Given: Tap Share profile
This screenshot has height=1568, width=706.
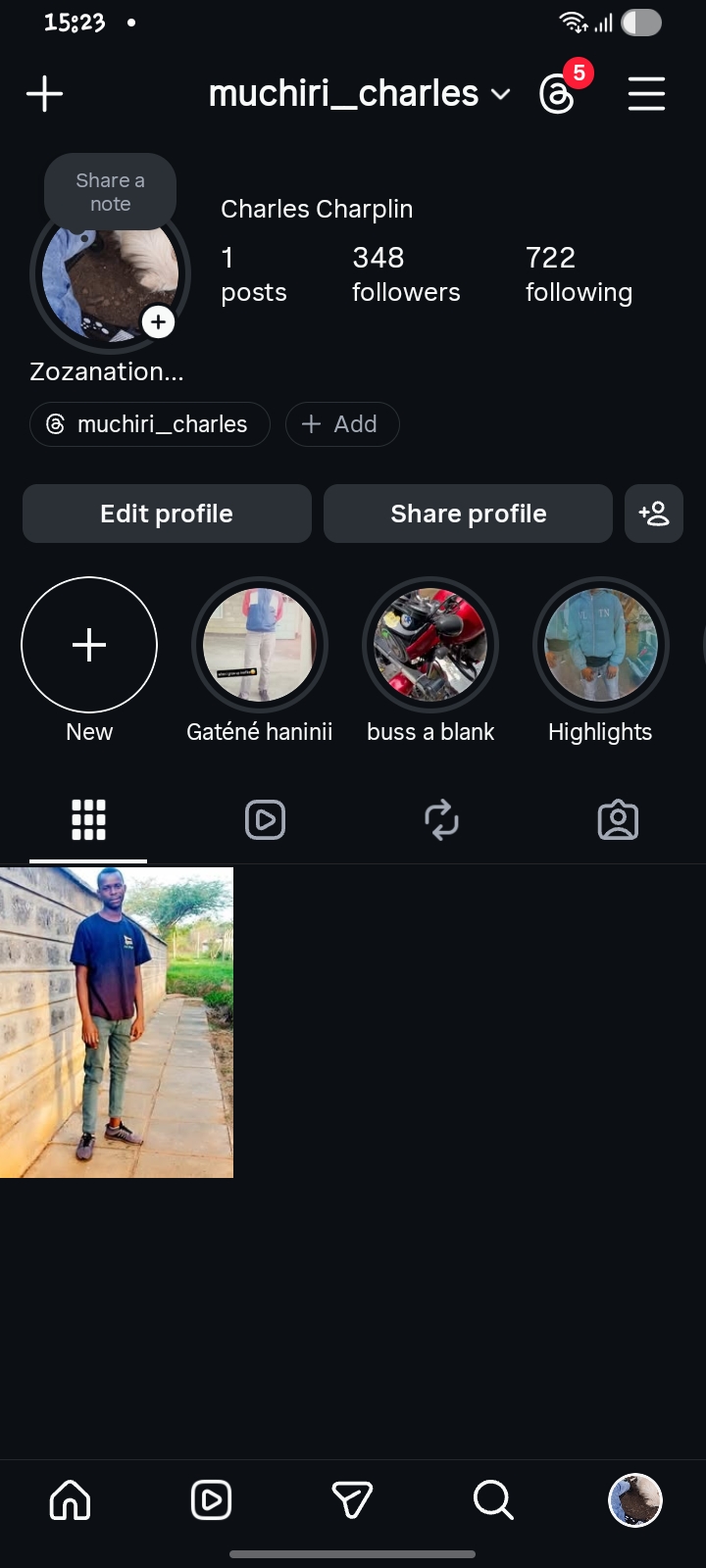Looking at the screenshot, I should 468,514.
